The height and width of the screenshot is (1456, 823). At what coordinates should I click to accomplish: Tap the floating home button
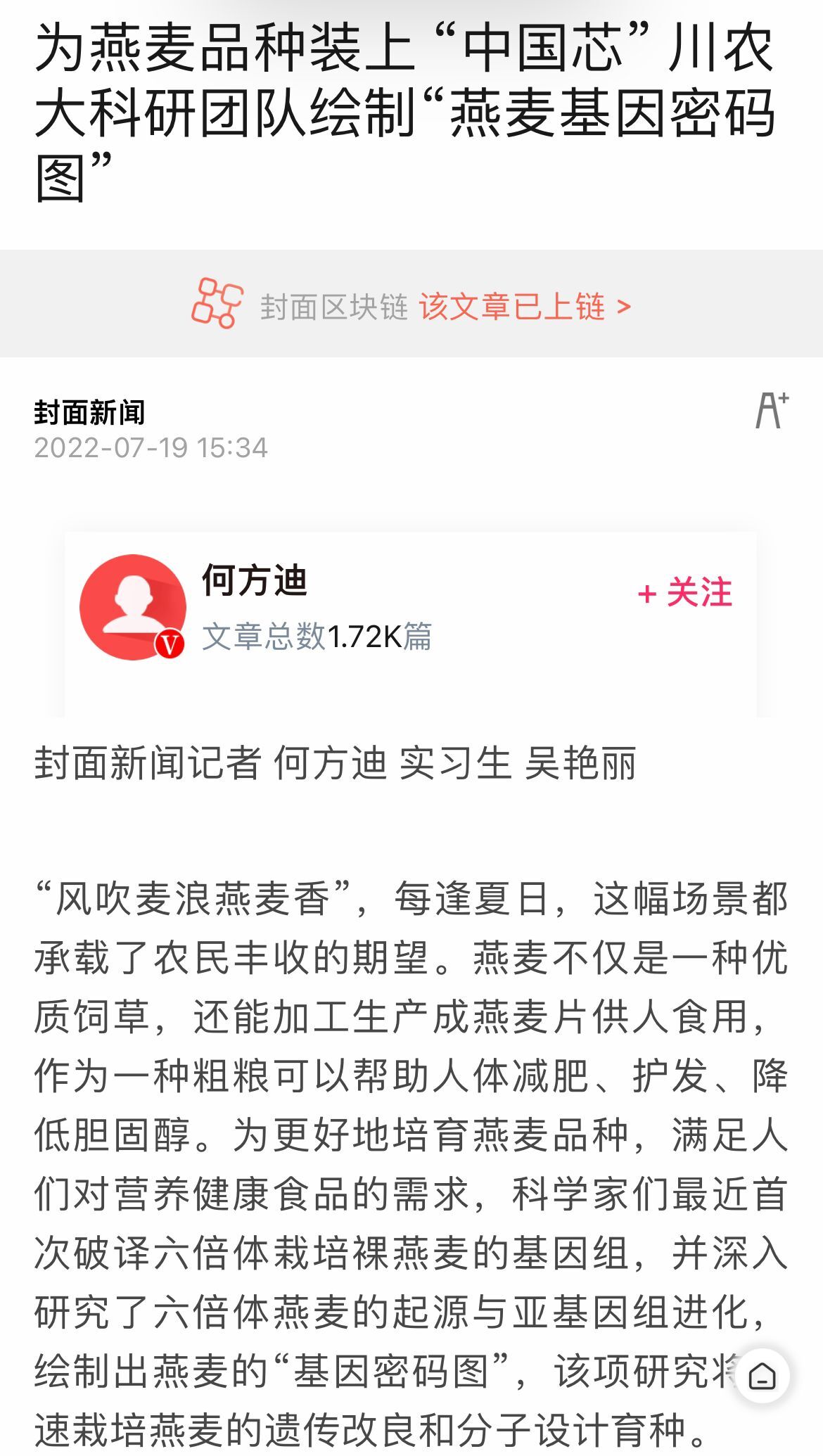(x=762, y=1376)
